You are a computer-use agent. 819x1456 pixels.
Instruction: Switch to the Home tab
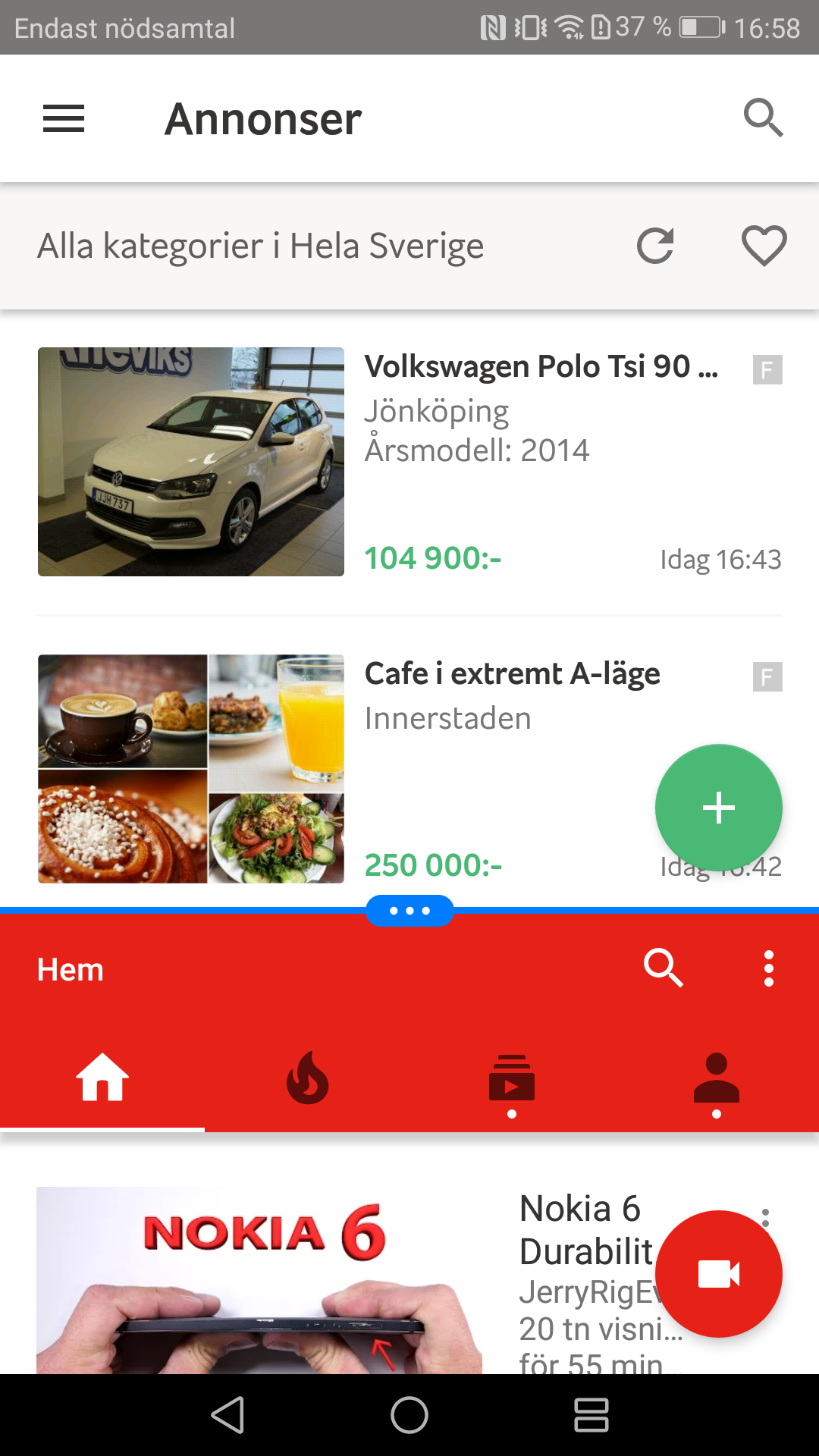click(x=102, y=1078)
